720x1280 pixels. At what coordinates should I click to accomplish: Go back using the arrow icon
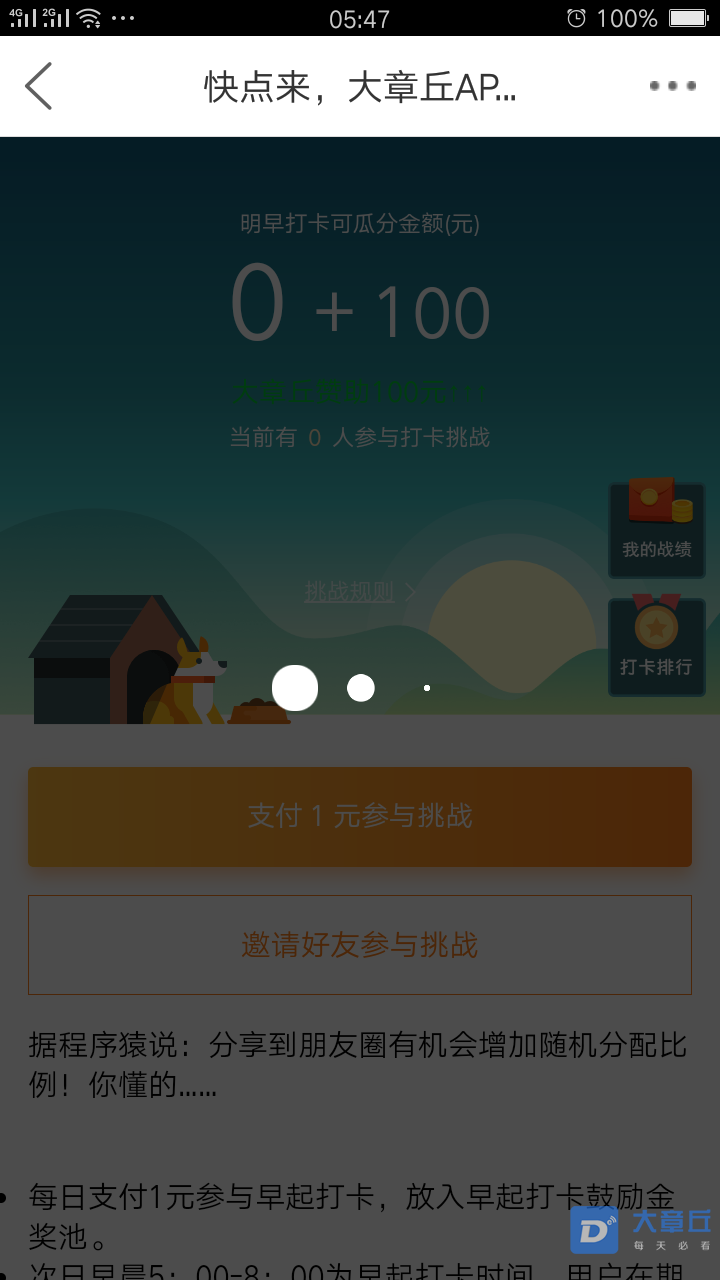coord(38,86)
